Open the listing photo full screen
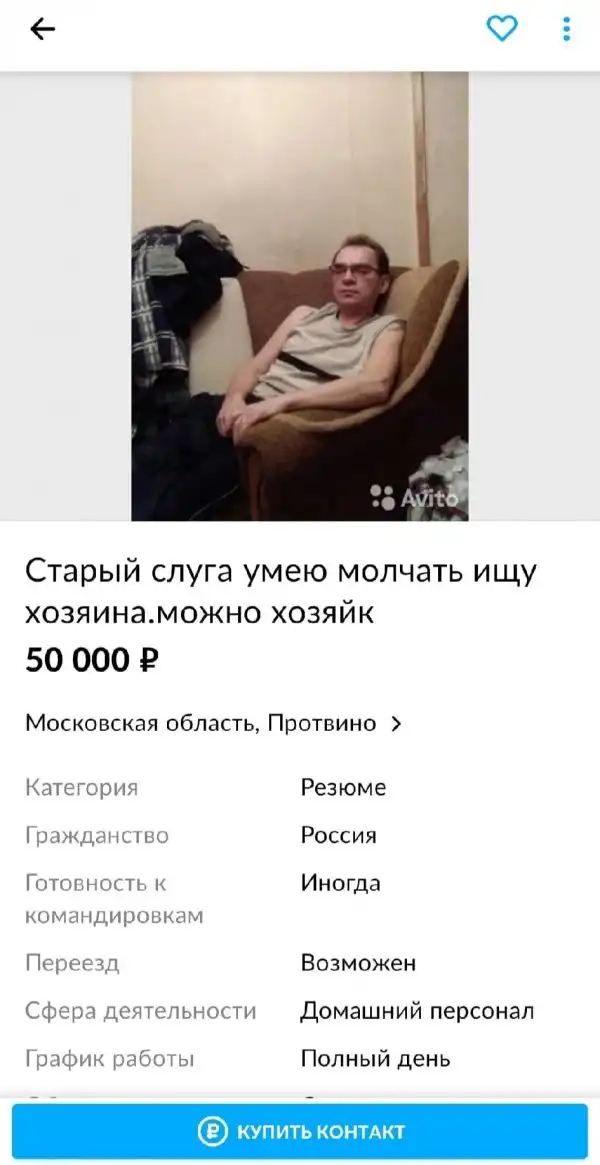The height and width of the screenshot is (1165, 600). pos(300,296)
